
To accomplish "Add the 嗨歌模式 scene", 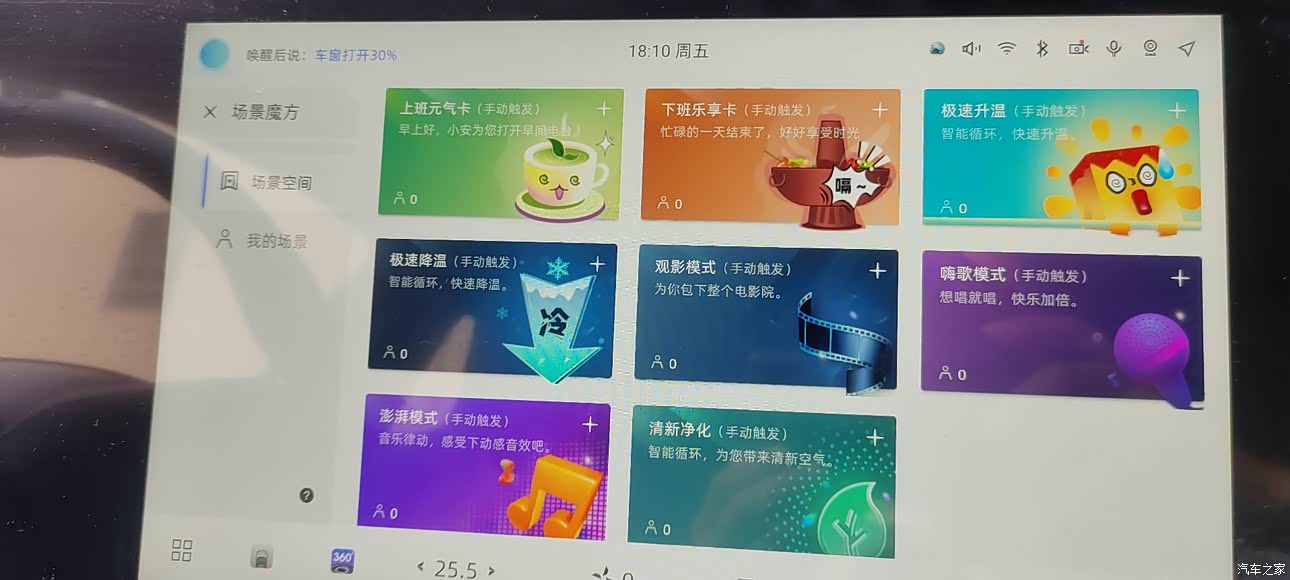I will click(x=1180, y=278).
